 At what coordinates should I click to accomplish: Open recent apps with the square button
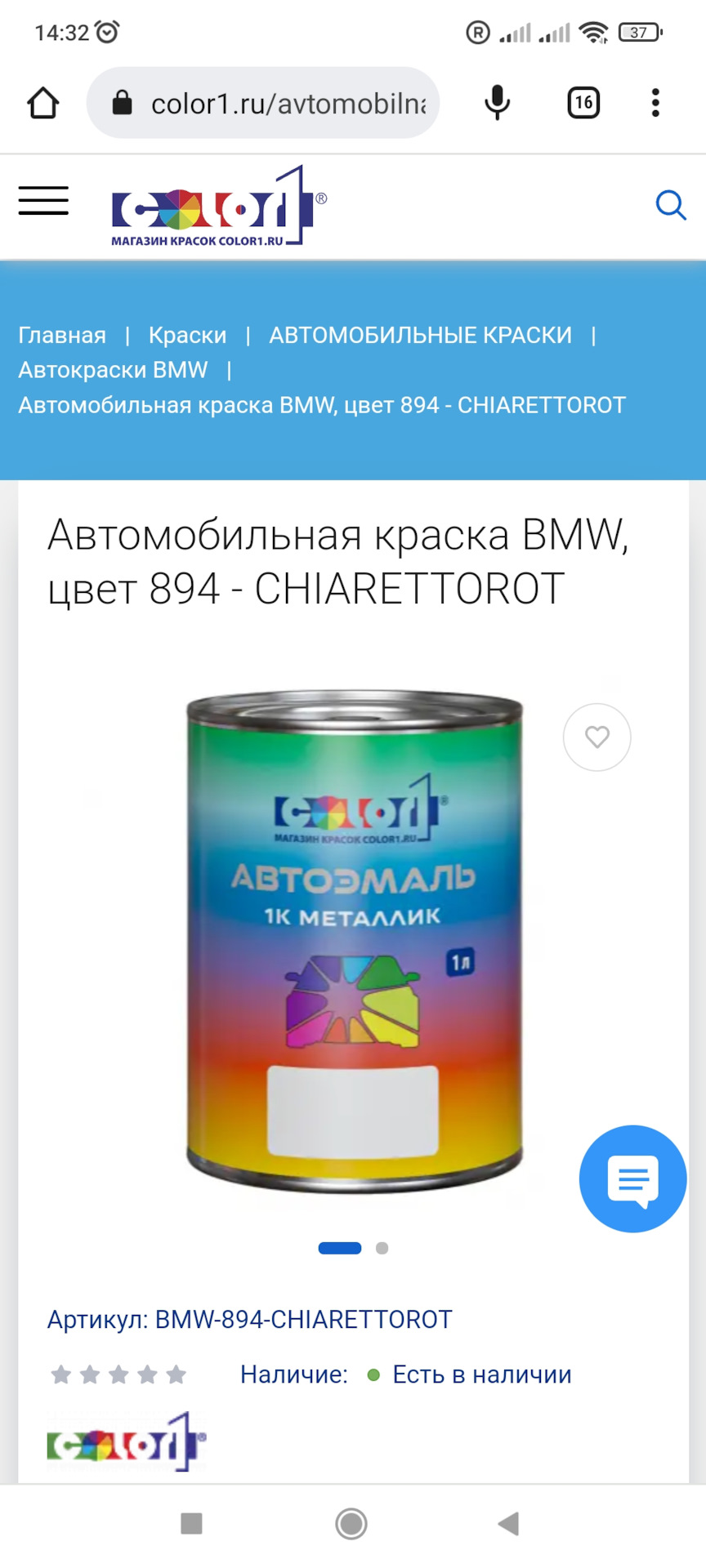191,1524
